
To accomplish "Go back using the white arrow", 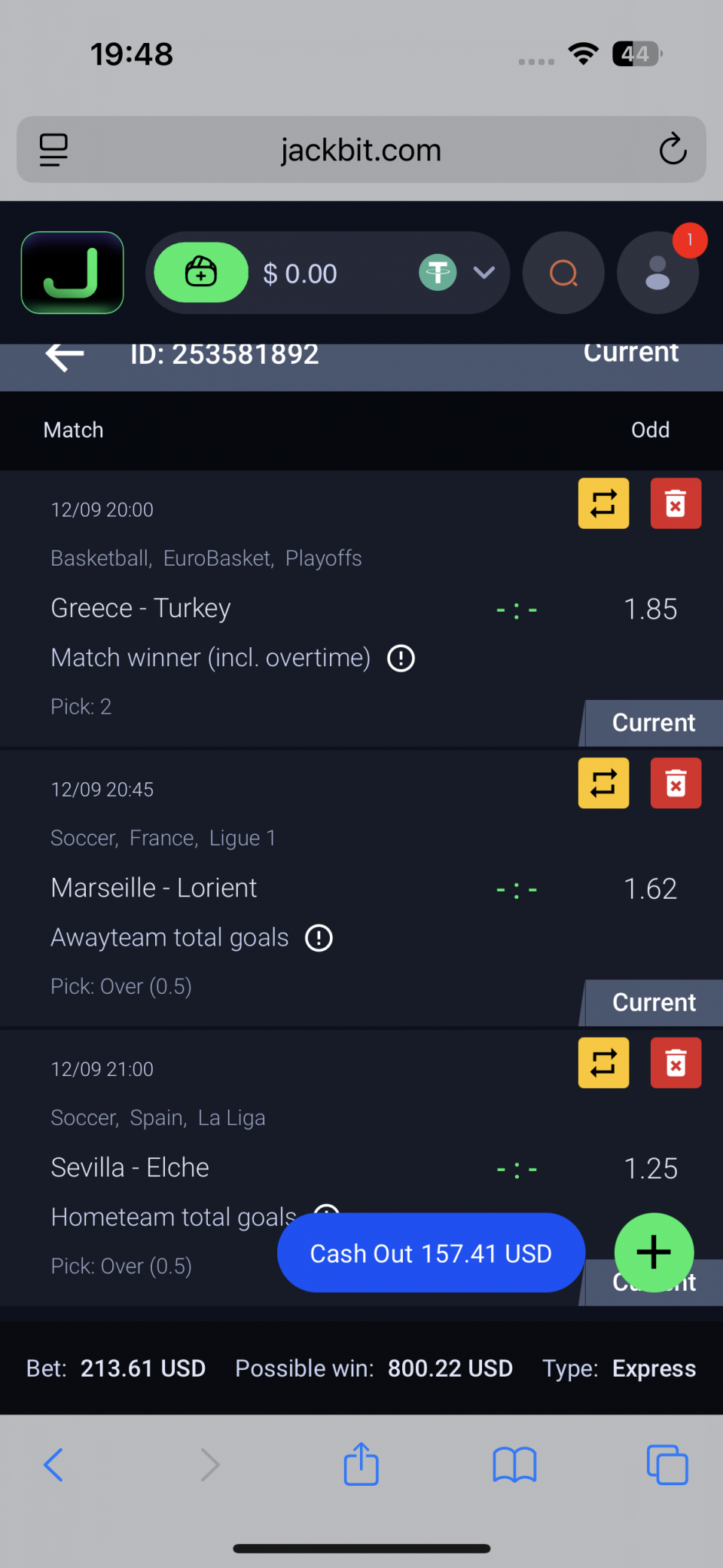I will 65,355.
